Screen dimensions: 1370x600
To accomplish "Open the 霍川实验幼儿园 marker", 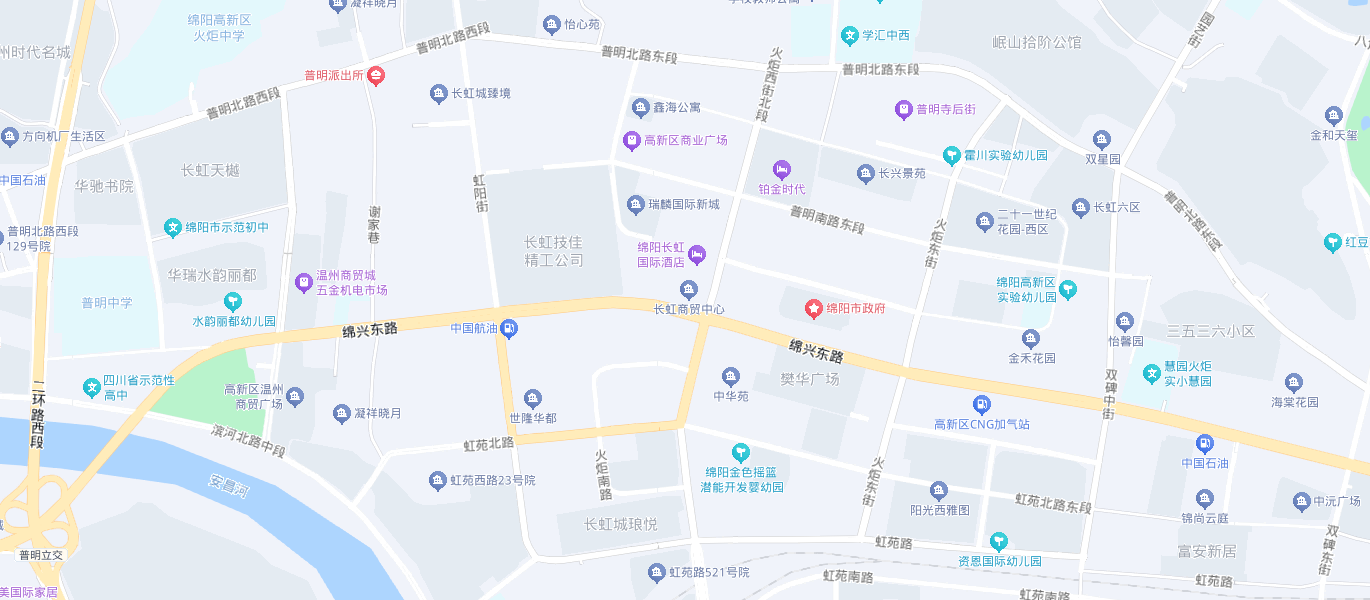I will point(951,155).
